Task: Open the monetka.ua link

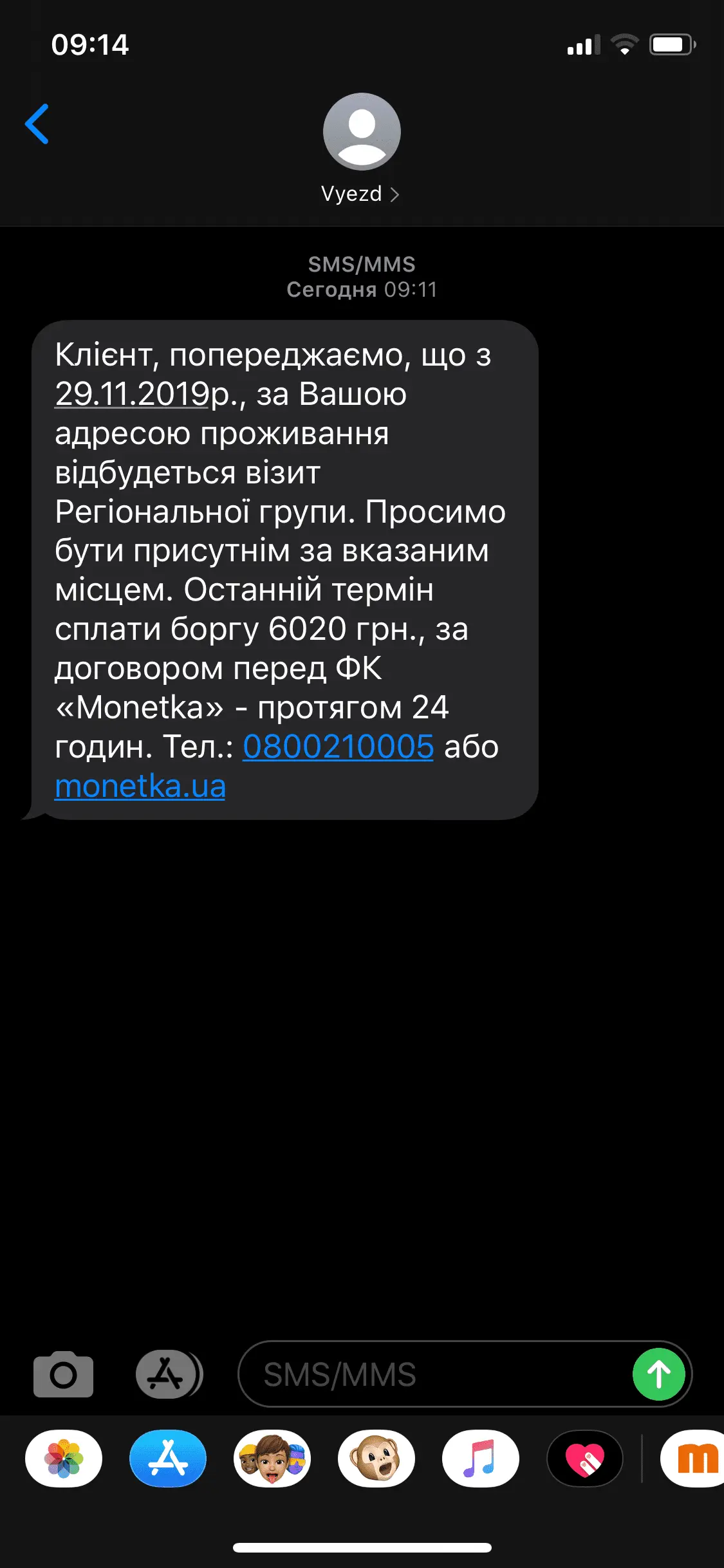Action: pyautogui.click(x=140, y=786)
